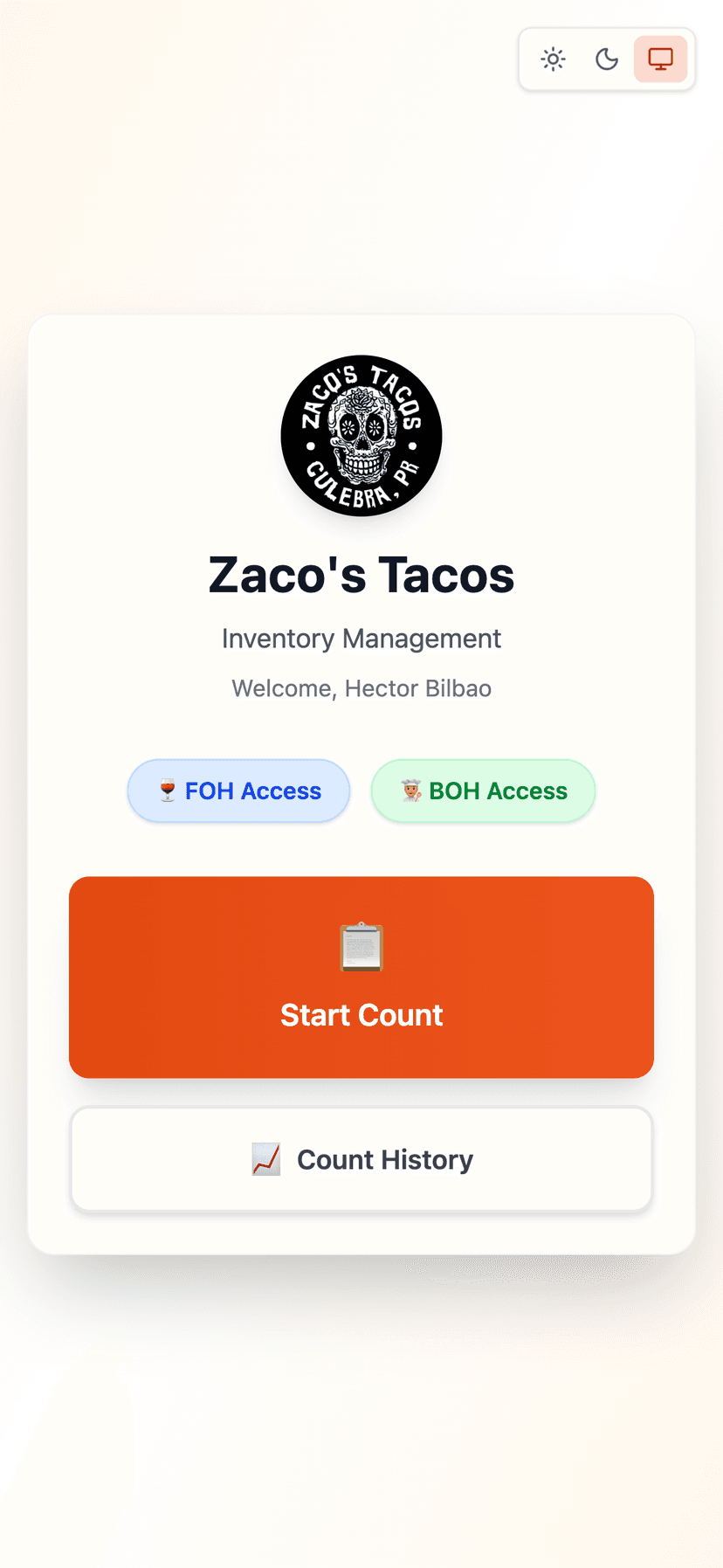Choose system theme monitor icon
Screen dimensions: 723x1568
click(660, 59)
